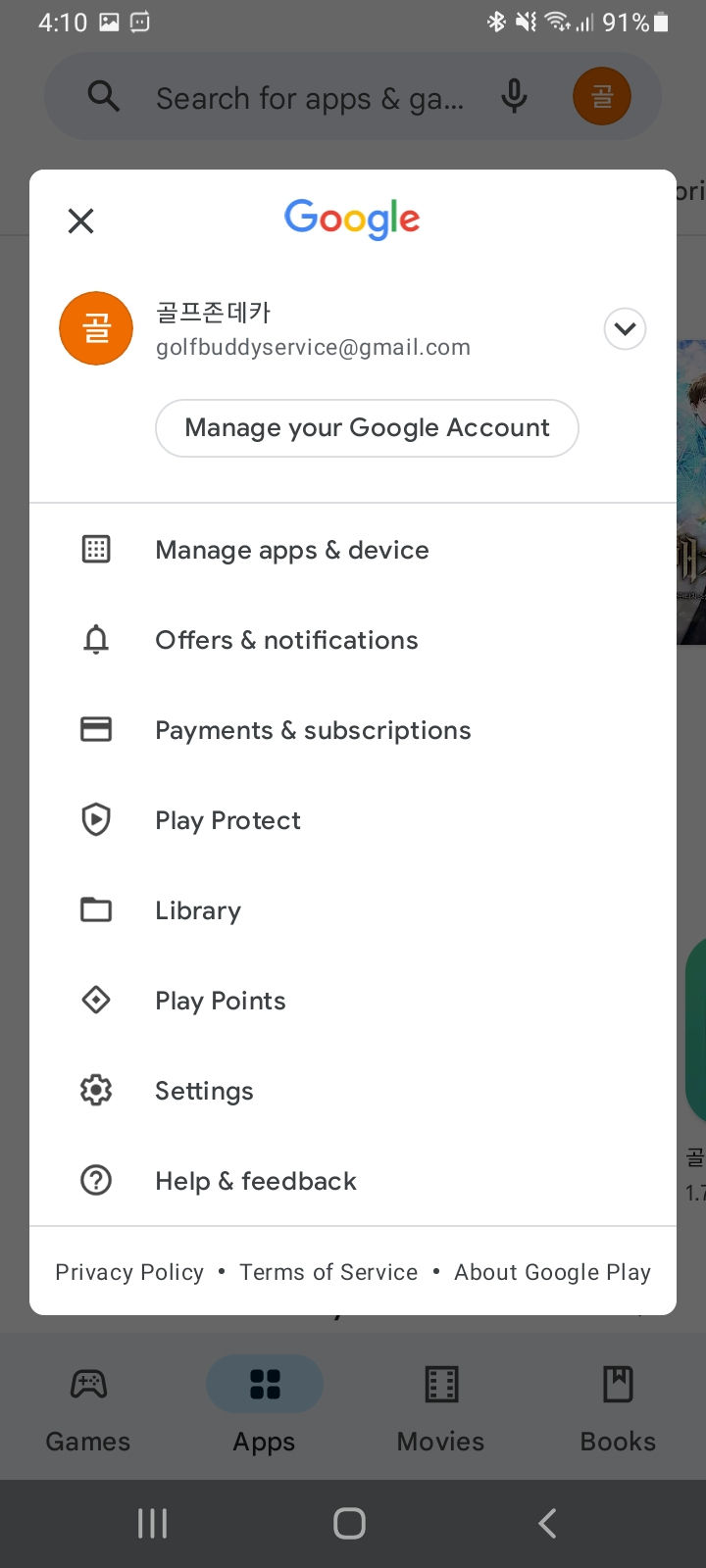The width and height of the screenshot is (706, 1568).
Task: Open Help & feedback
Action: tap(353, 1181)
